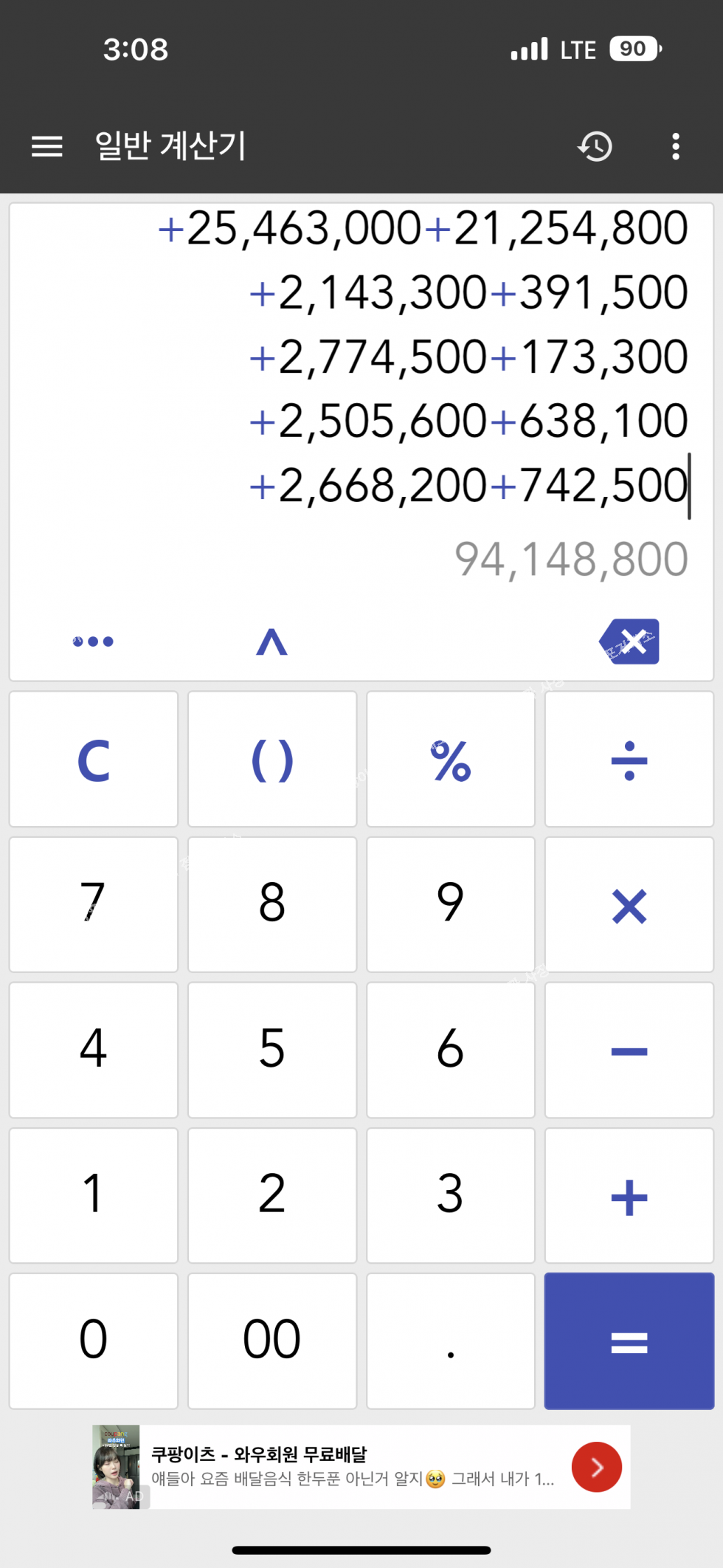The image size is (723, 1568).
Task: Enter the digit 3
Action: point(451,1196)
